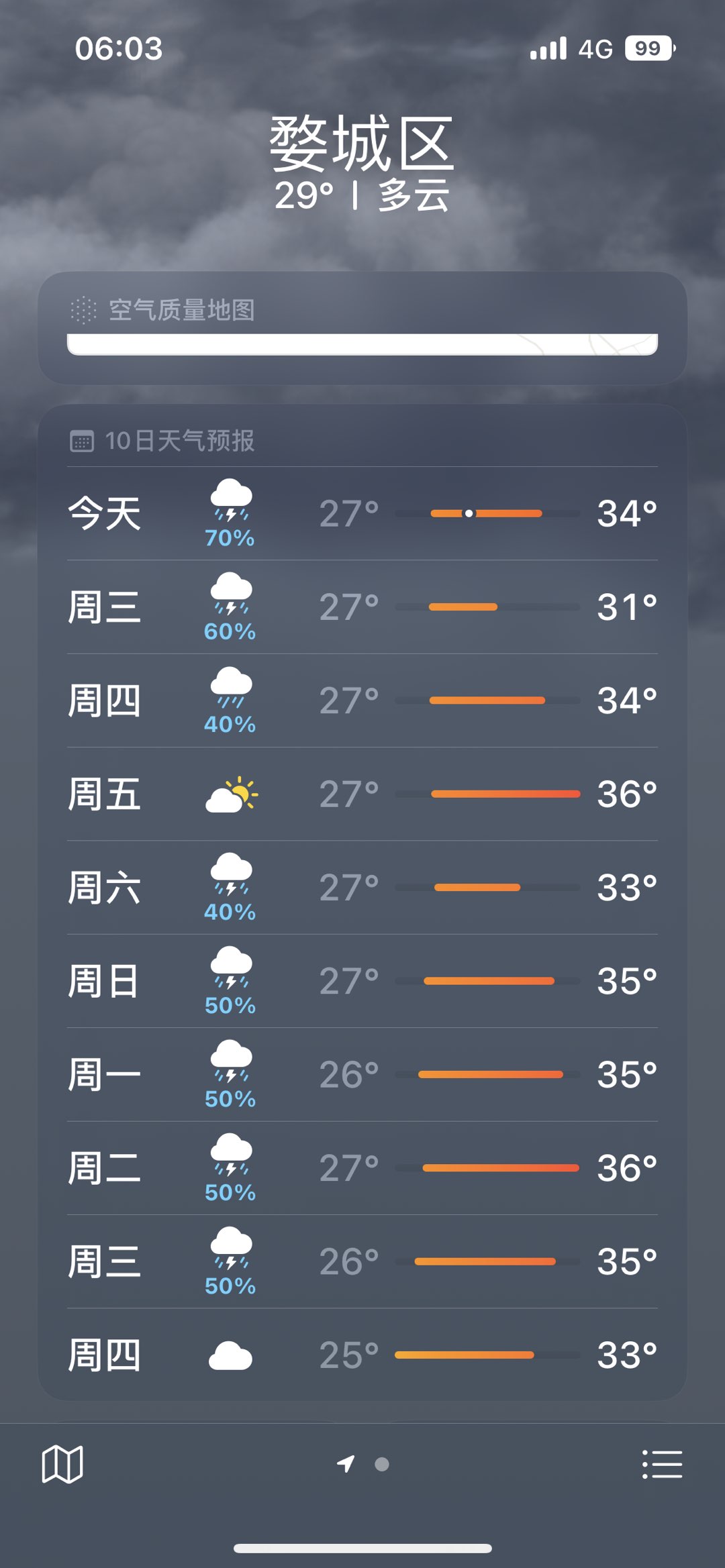This screenshot has height=1568, width=725.
Task: Tap the current location page indicator
Action: coord(346,1464)
